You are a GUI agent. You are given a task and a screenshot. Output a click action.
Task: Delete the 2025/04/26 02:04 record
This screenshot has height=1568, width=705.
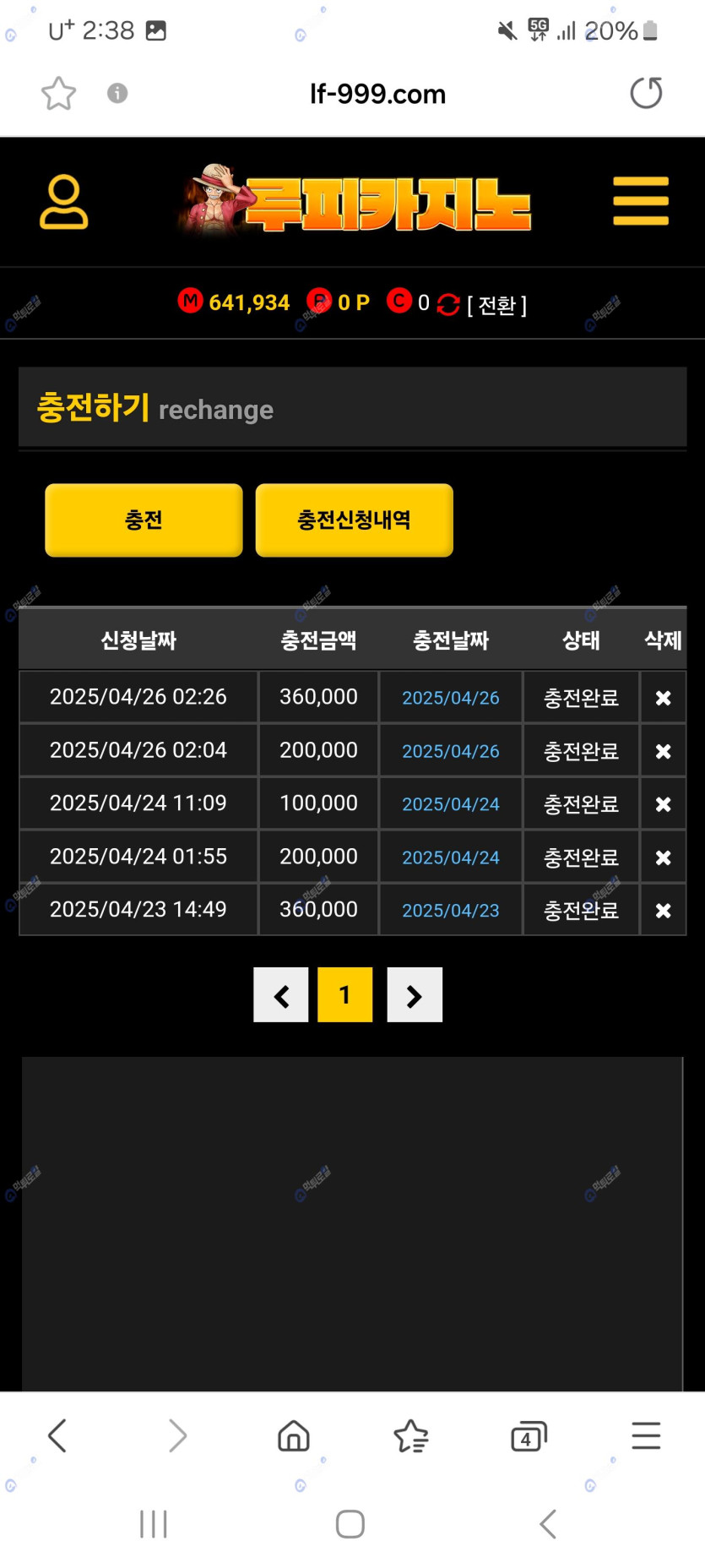[663, 751]
